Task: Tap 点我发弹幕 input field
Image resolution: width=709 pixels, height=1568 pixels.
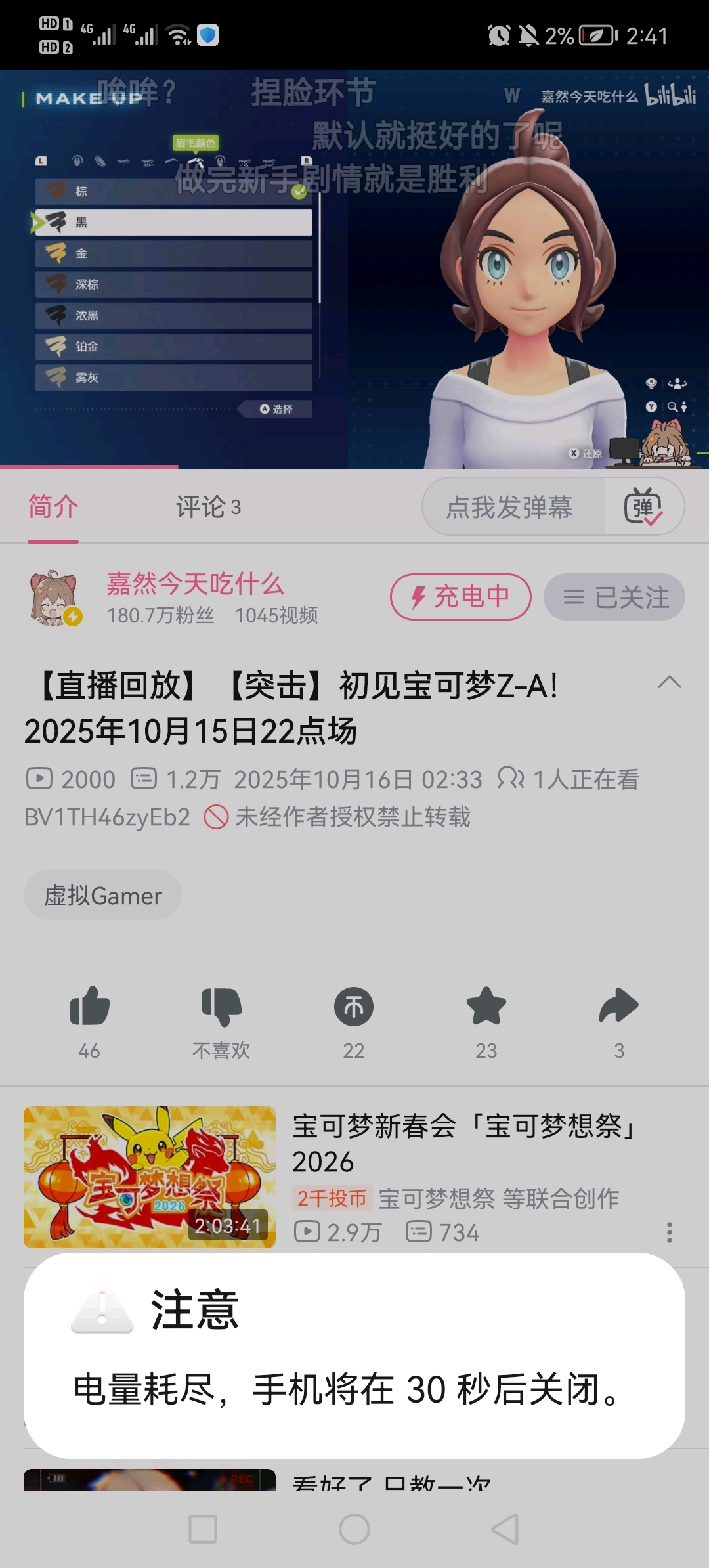Action: (x=509, y=507)
